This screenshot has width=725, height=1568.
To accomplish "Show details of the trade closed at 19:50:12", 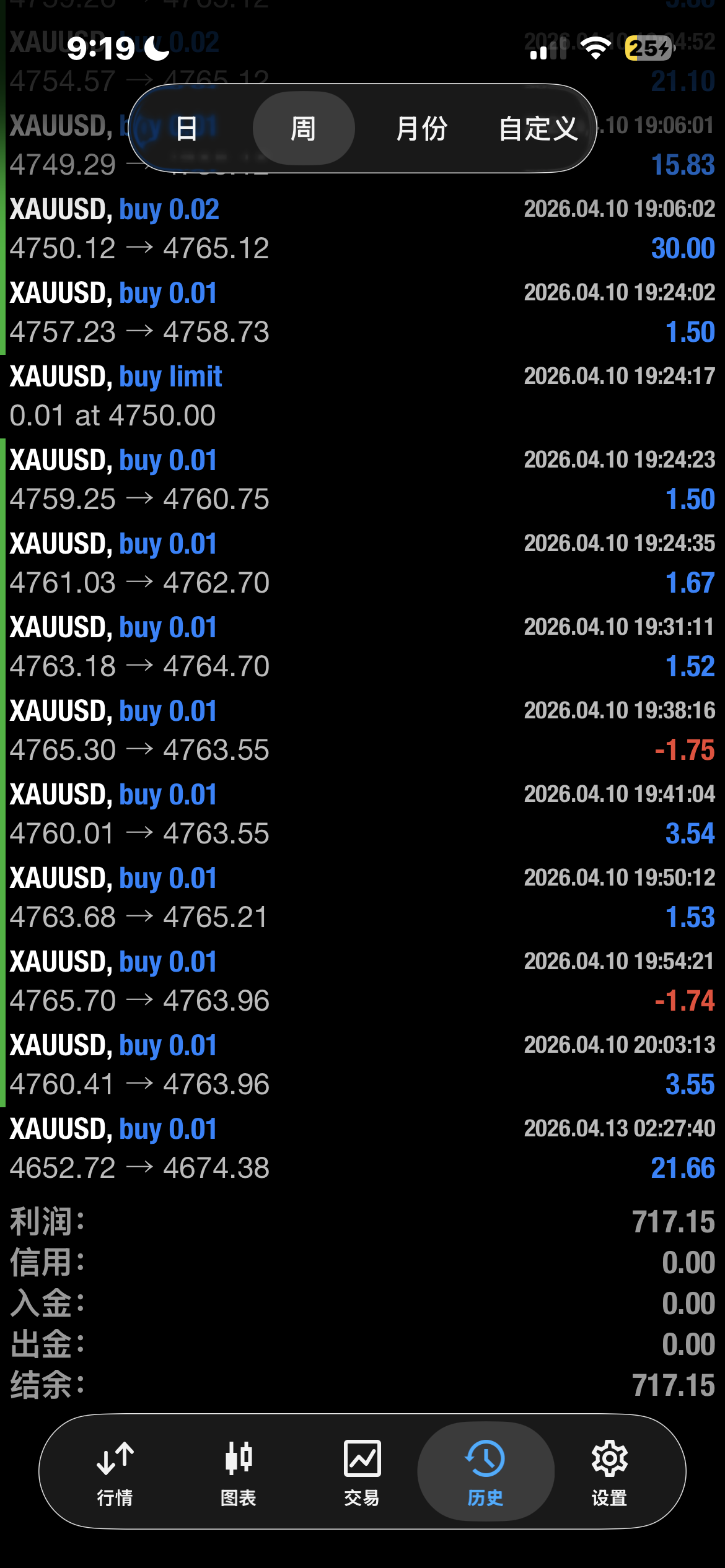I will point(362,897).
